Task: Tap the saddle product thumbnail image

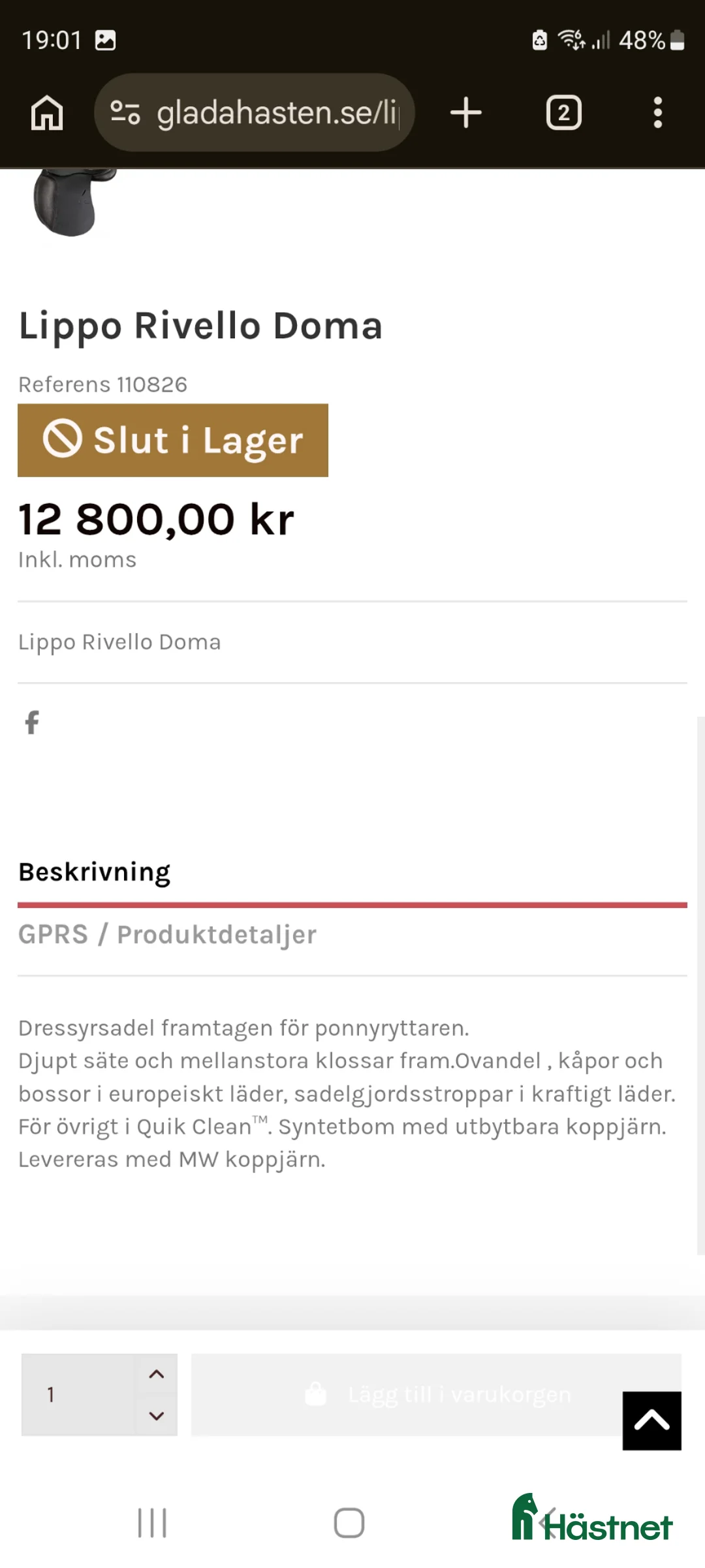Action: tap(75, 202)
